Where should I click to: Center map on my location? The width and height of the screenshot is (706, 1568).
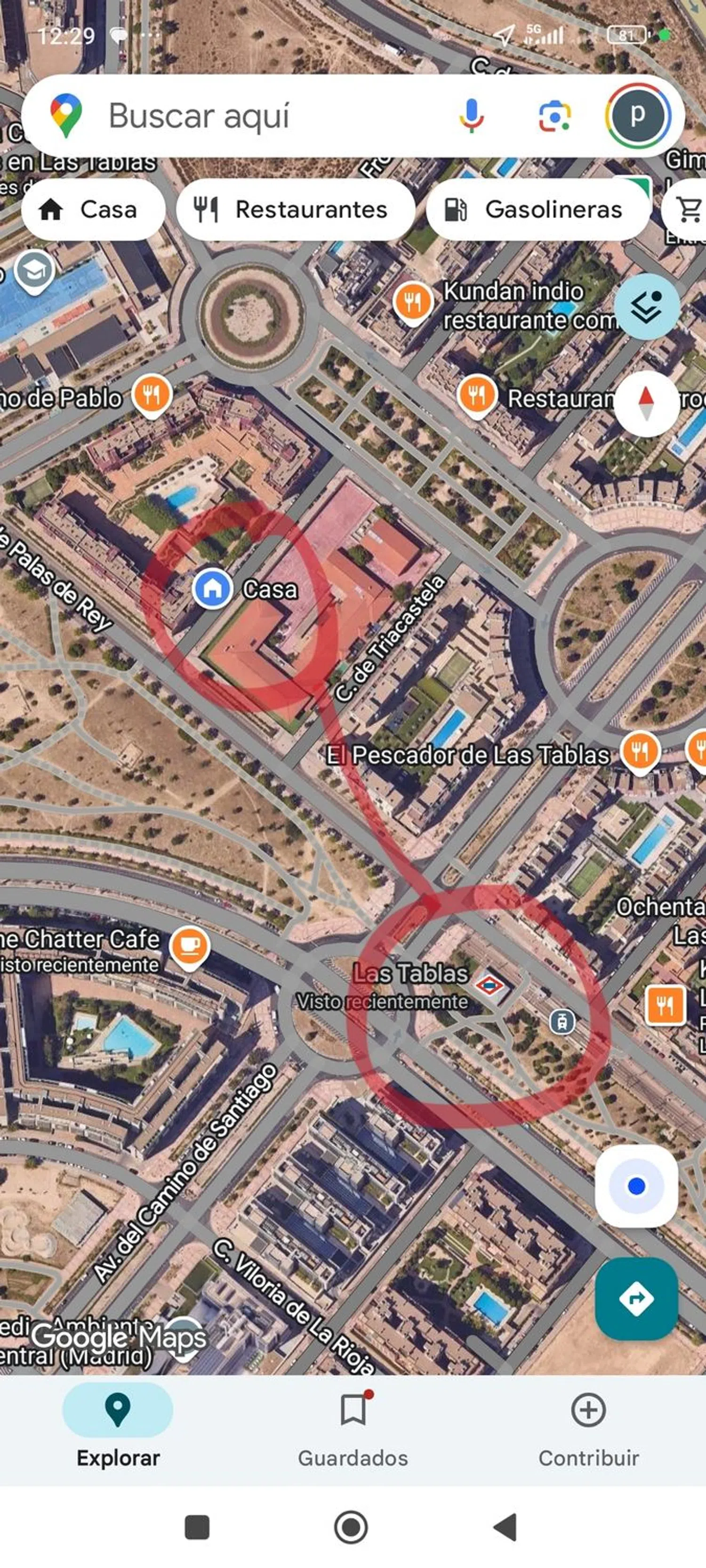[x=636, y=1185]
